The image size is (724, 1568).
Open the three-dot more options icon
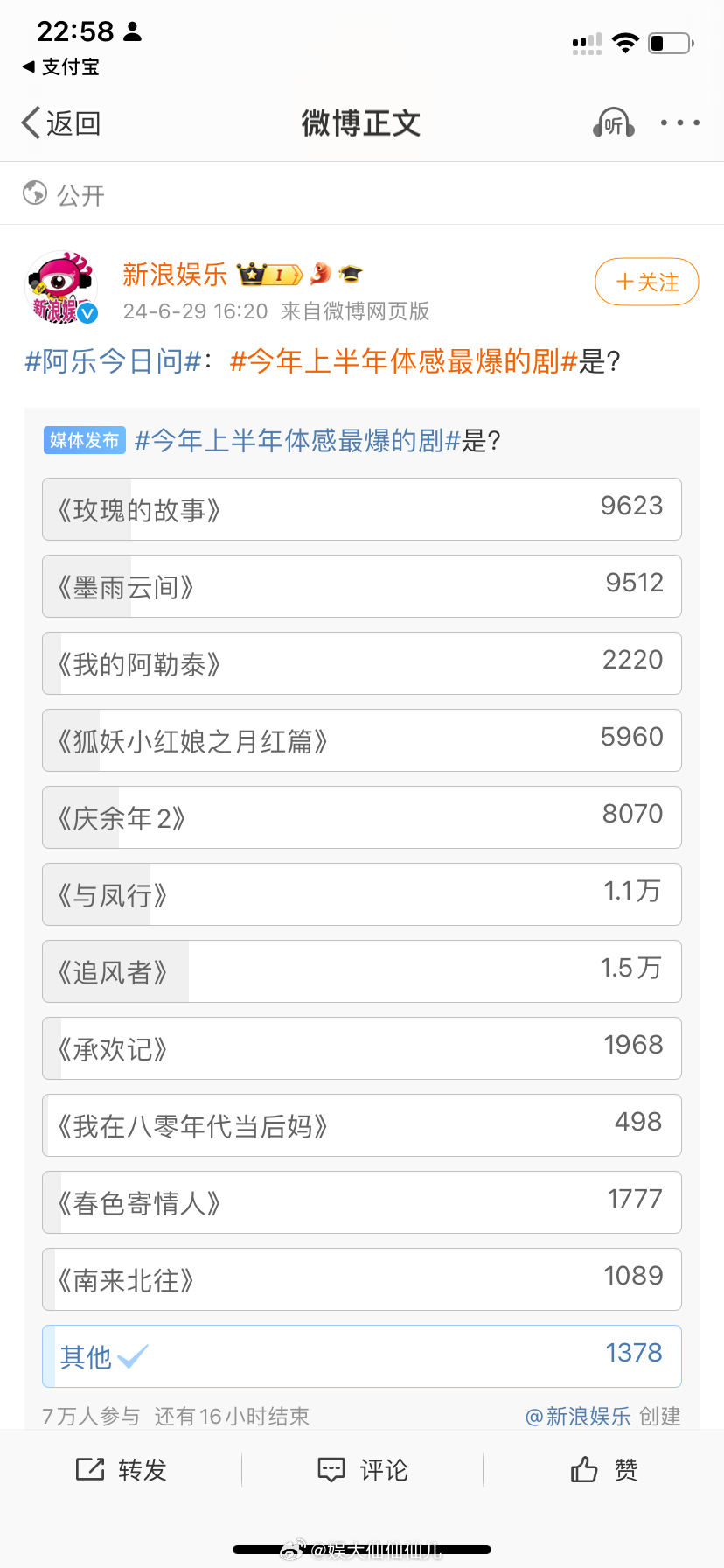pos(679,123)
